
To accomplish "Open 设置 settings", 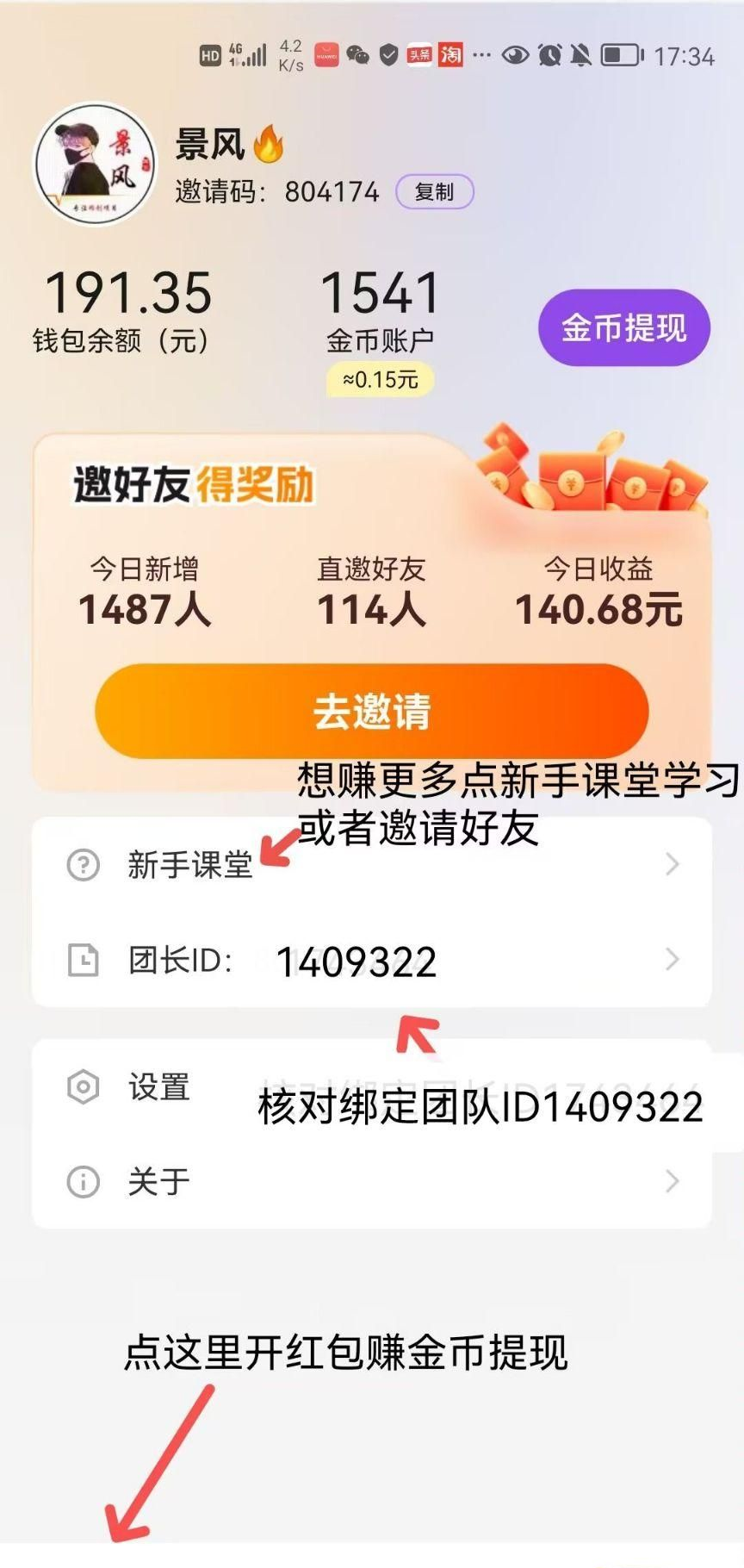I will pyautogui.click(x=158, y=1087).
